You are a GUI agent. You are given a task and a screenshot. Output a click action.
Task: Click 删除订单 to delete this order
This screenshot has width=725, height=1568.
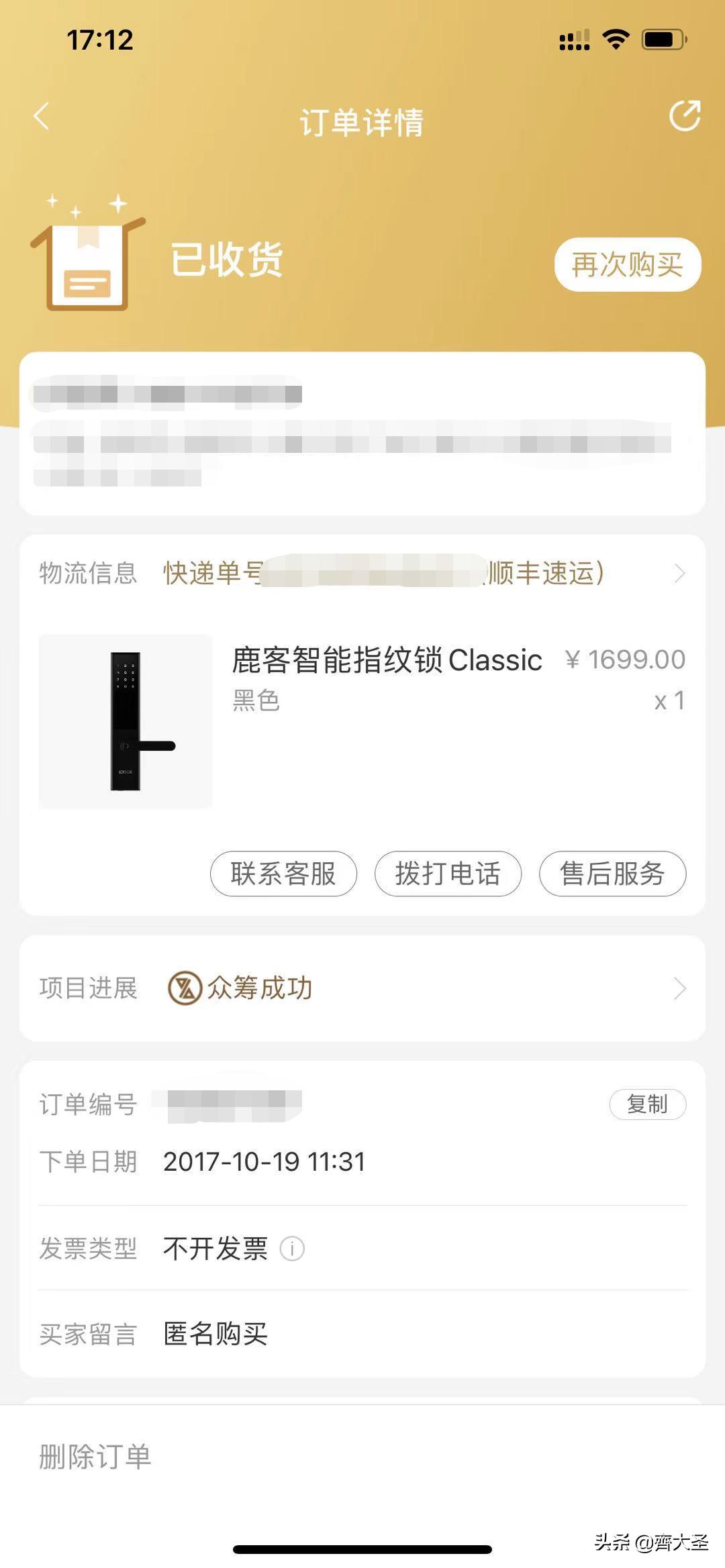coord(95,1456)
